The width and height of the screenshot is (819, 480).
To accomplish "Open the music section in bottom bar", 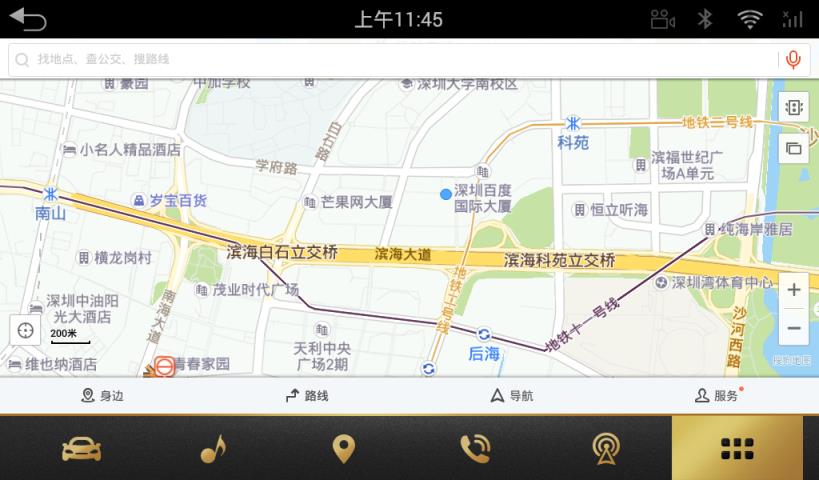I will 212,449.
